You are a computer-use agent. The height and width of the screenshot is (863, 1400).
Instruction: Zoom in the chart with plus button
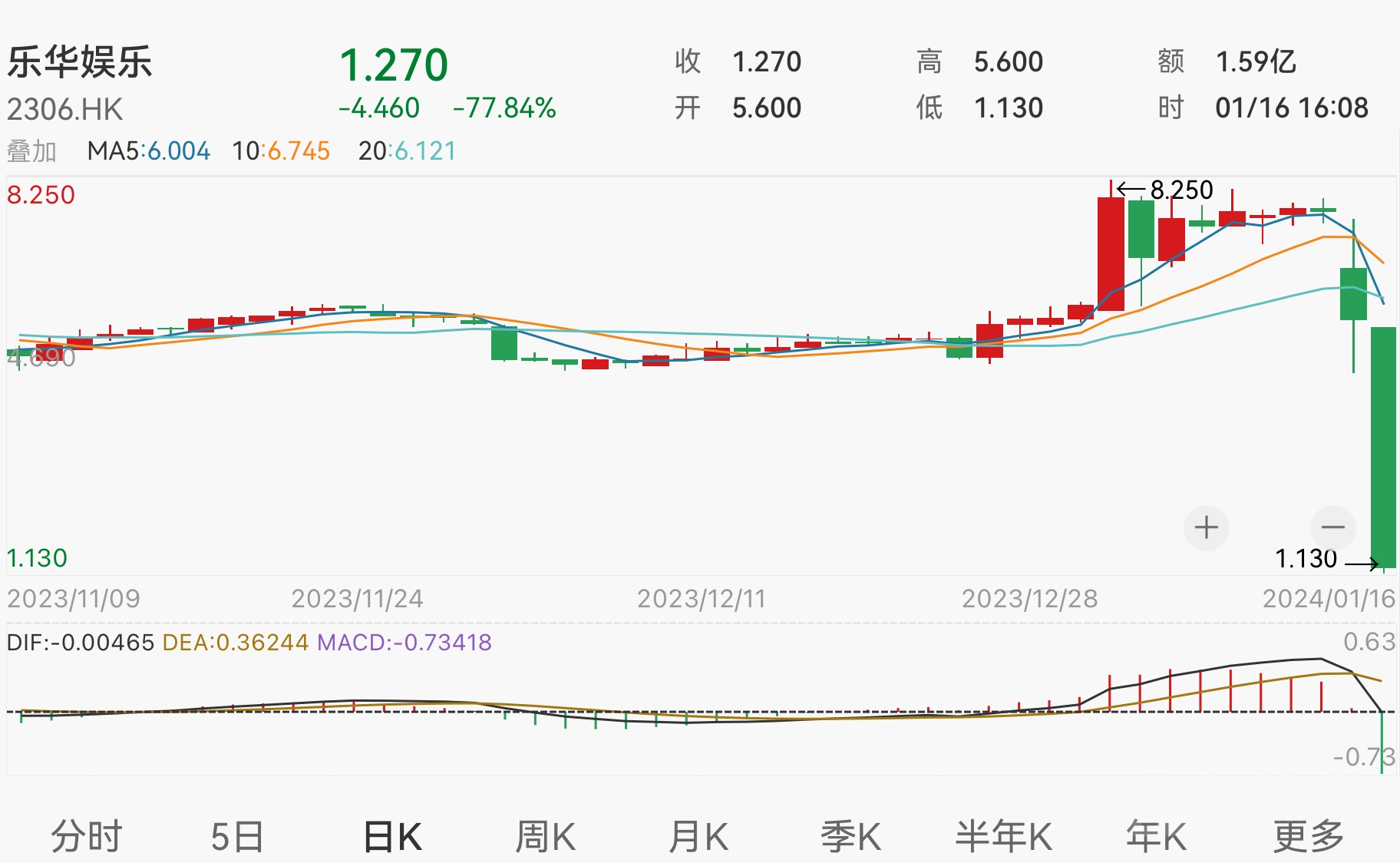1207,527
